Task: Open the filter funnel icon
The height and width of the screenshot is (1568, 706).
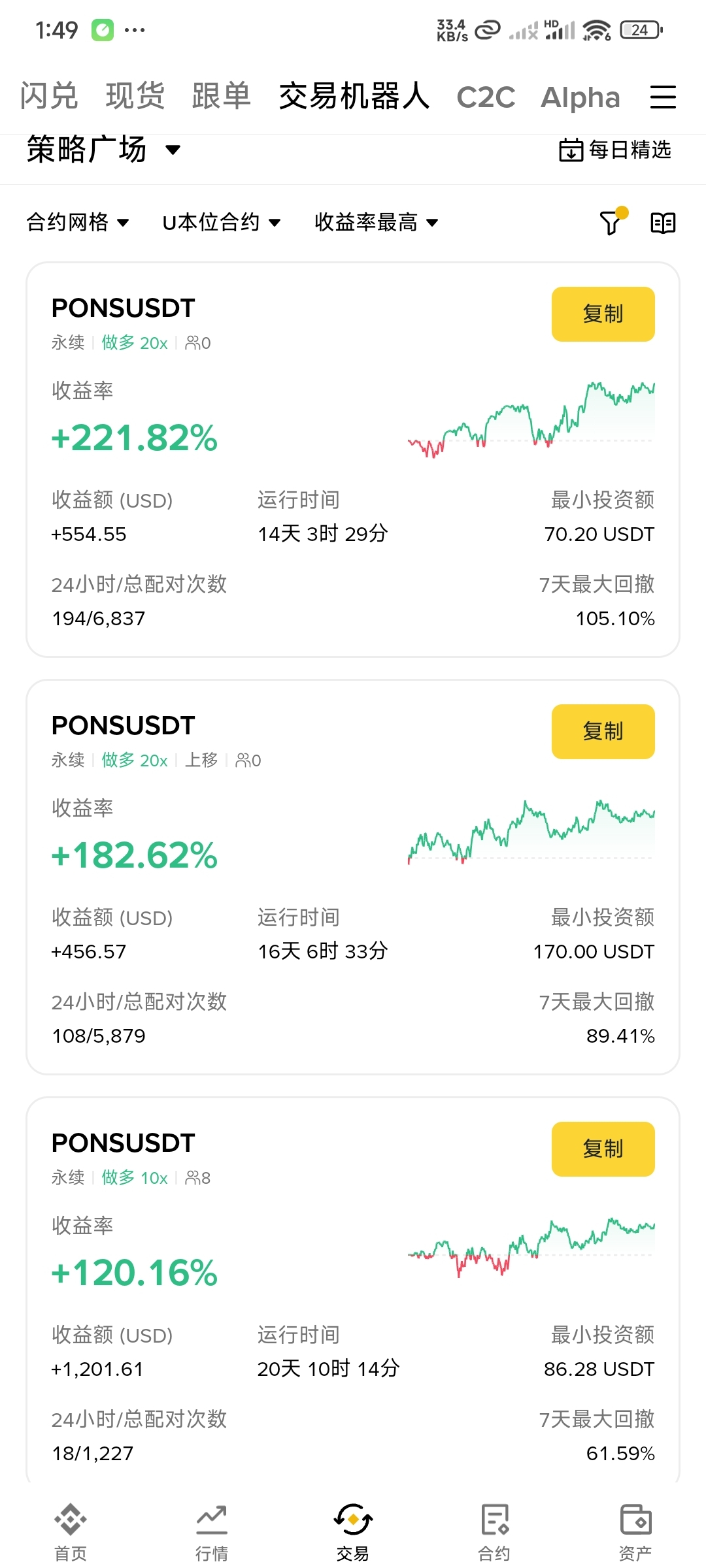Action: pyautogui.click(x=613, y=221)
